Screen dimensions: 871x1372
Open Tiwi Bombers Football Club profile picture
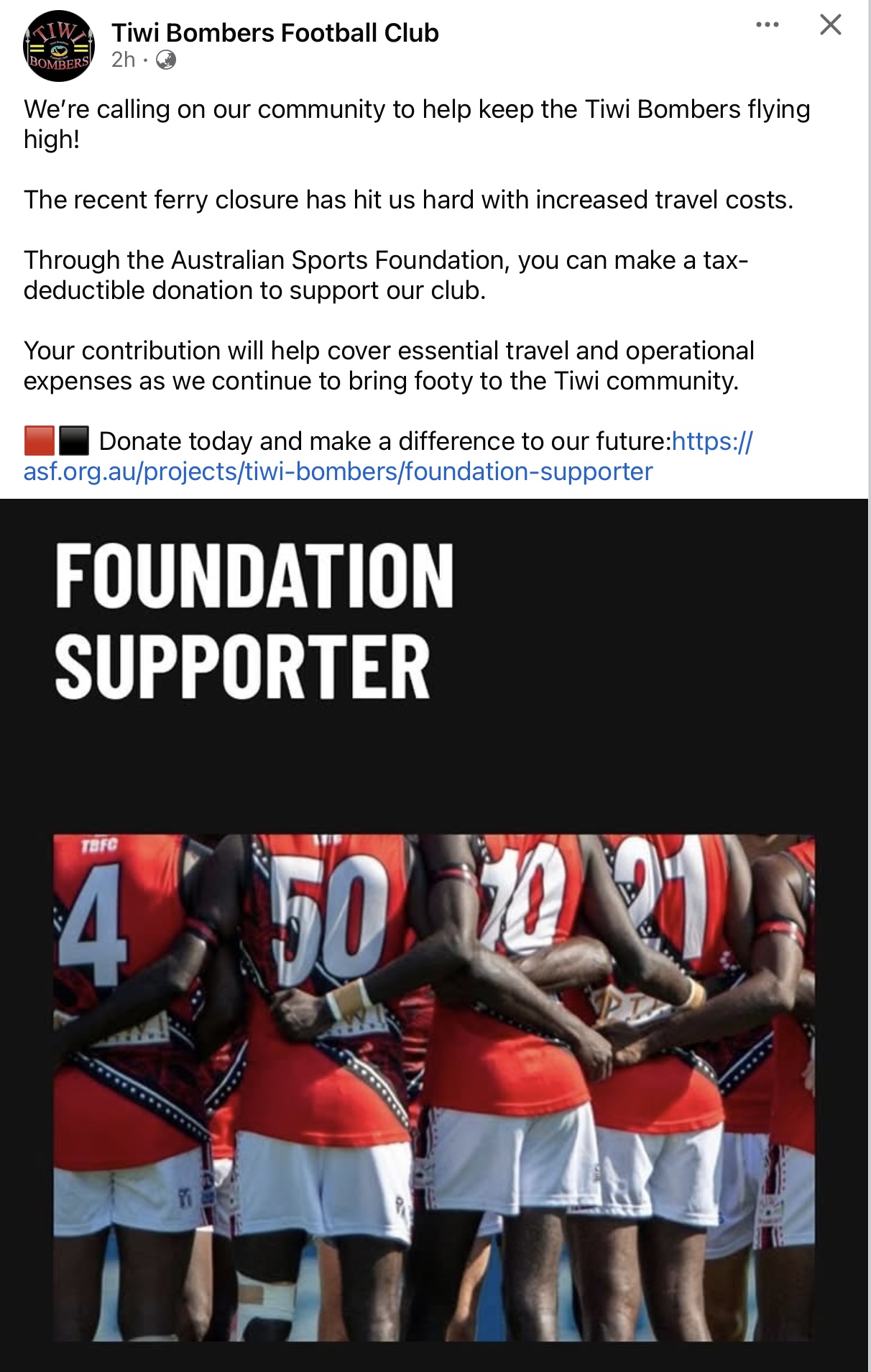point(59,46)
